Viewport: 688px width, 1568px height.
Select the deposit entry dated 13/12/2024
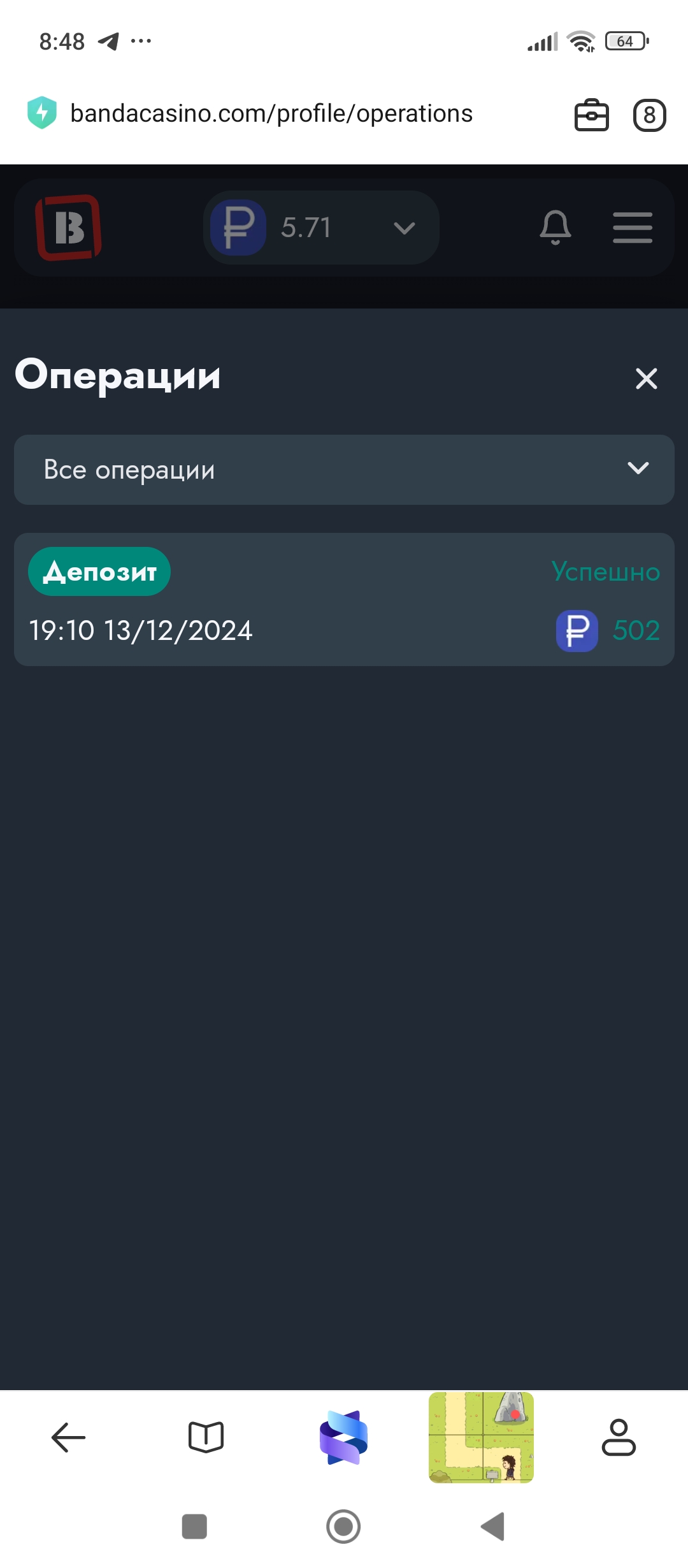pyautogui.click(x=344, y=599)
